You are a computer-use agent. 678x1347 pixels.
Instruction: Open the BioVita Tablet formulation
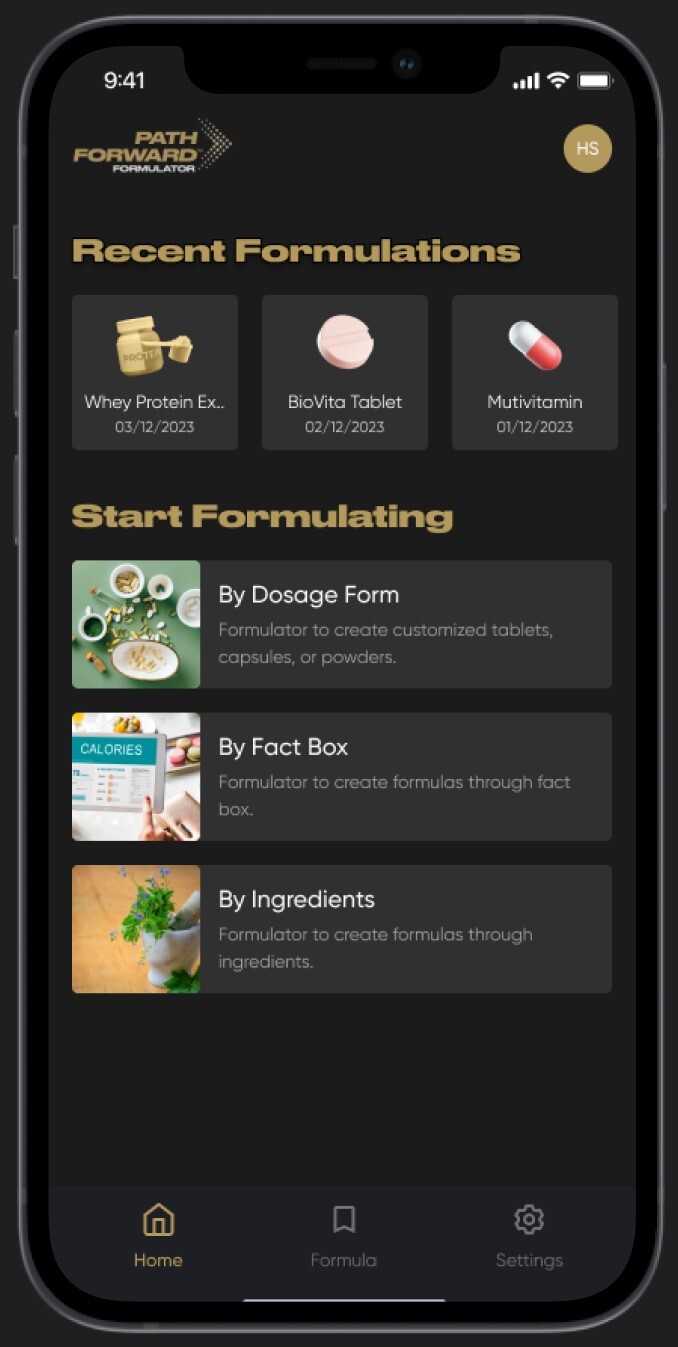pos(345,372)
